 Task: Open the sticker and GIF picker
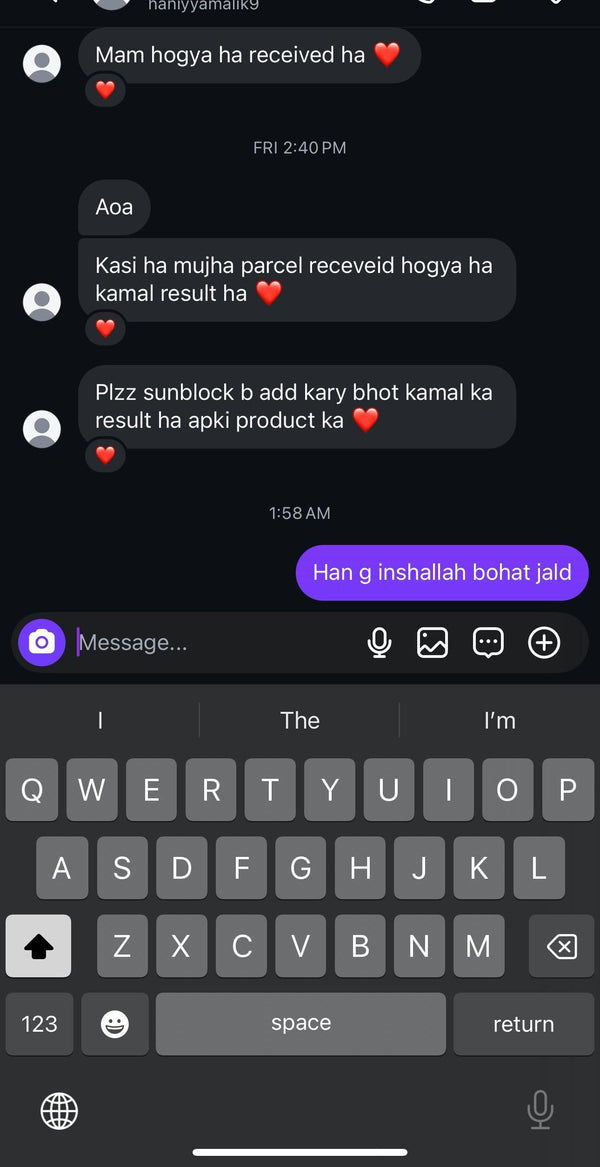[x=488, y=642]
